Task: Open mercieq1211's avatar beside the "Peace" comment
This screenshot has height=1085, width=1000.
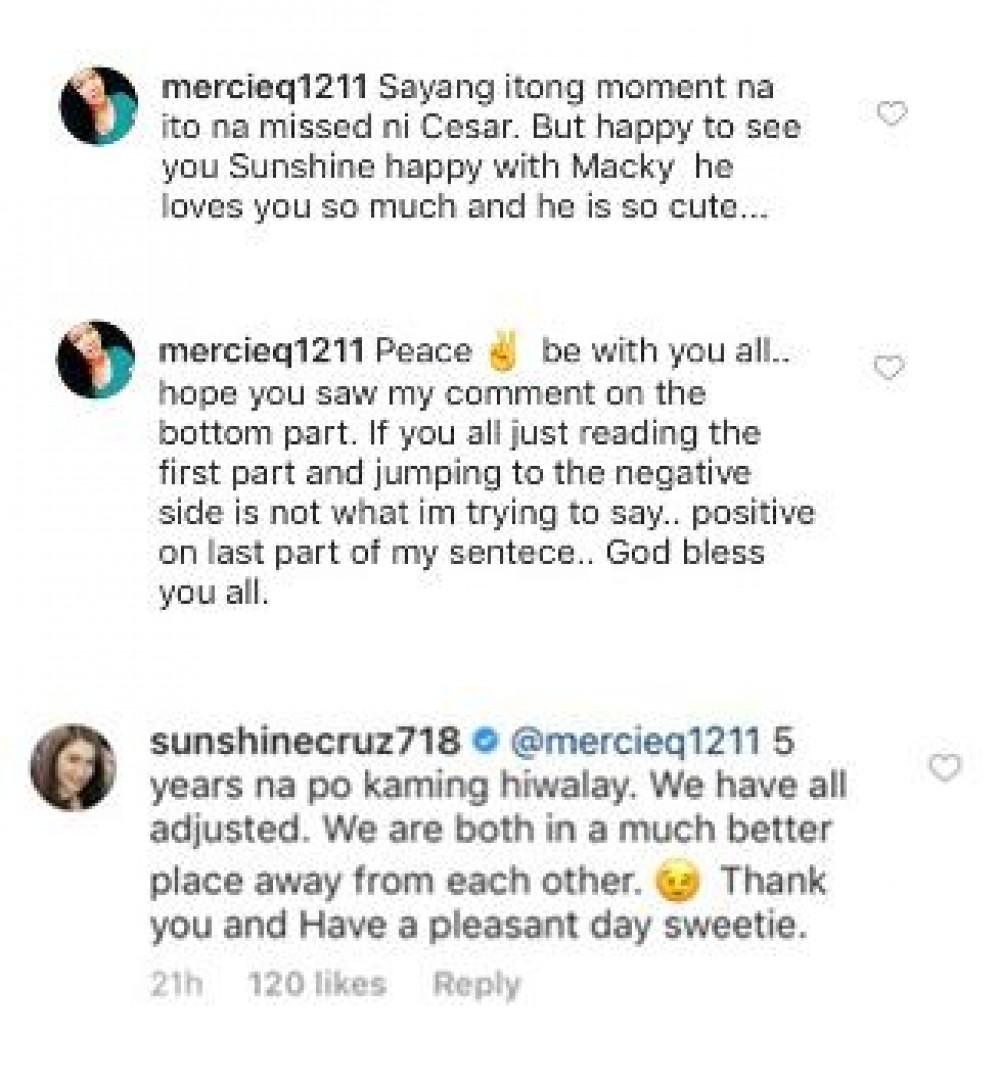Action: click(97, 360)
